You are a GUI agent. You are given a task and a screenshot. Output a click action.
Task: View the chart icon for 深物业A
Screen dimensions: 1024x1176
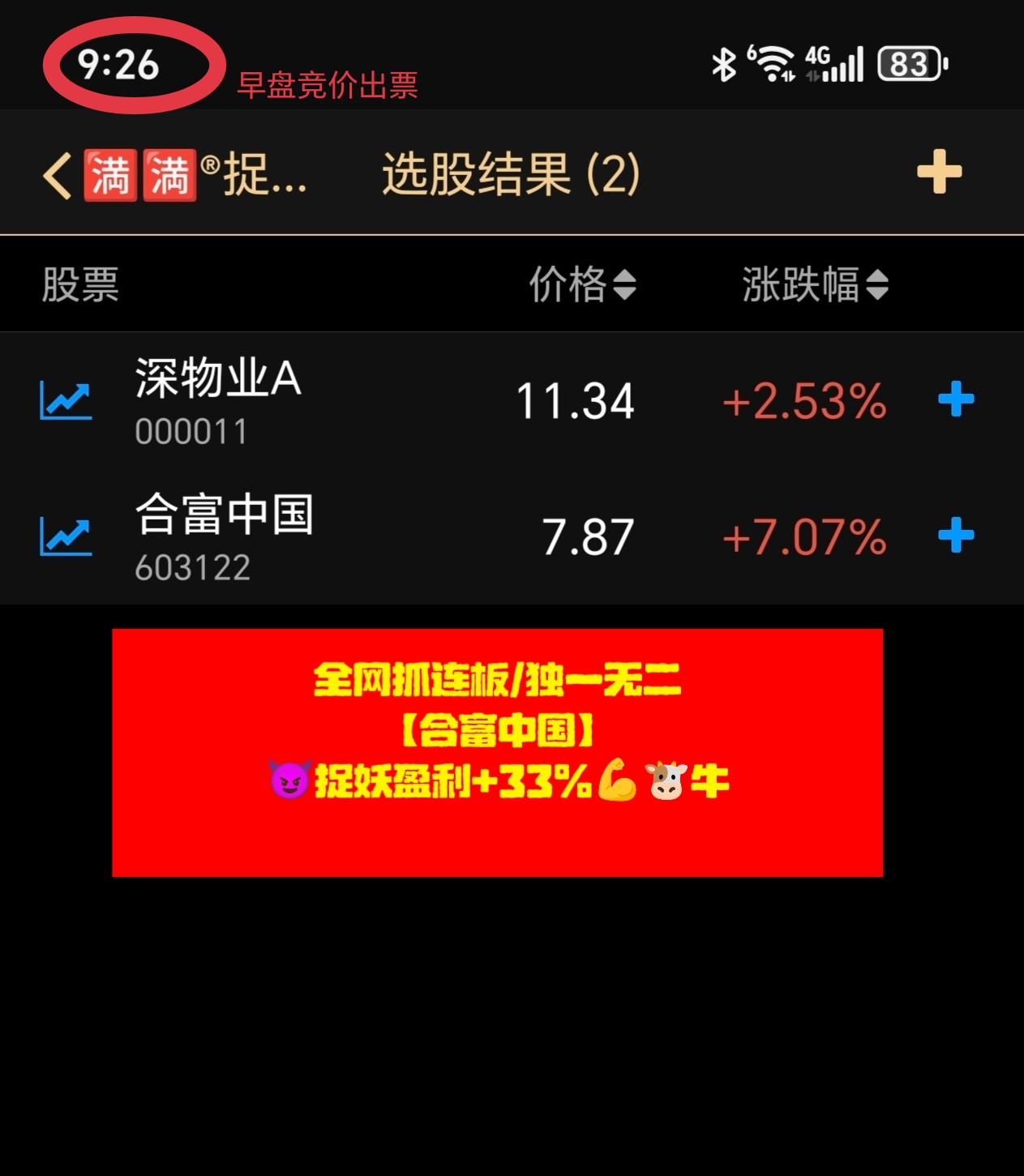click(66, 400)
